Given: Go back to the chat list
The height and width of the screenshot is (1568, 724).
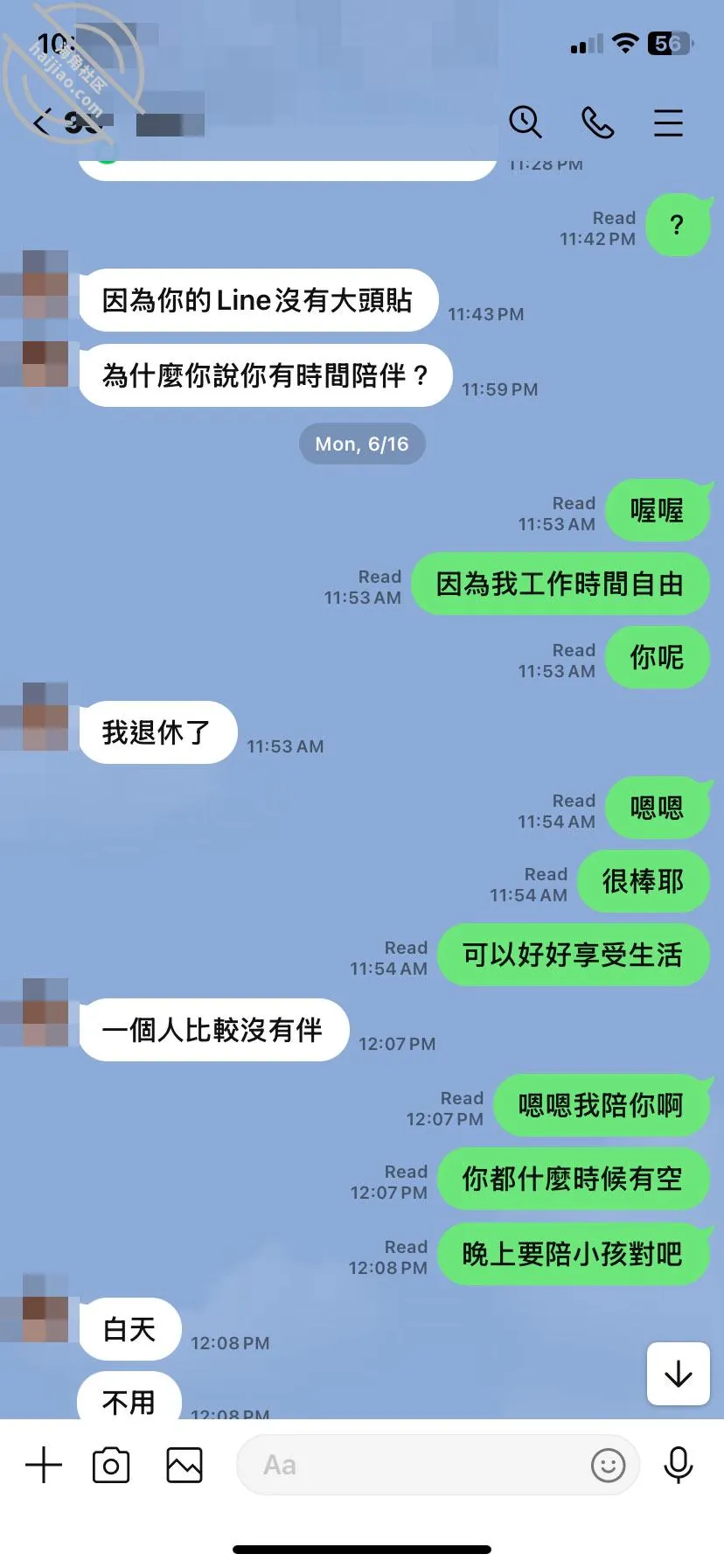Looking at the screenshot, I should click(41, 122).
